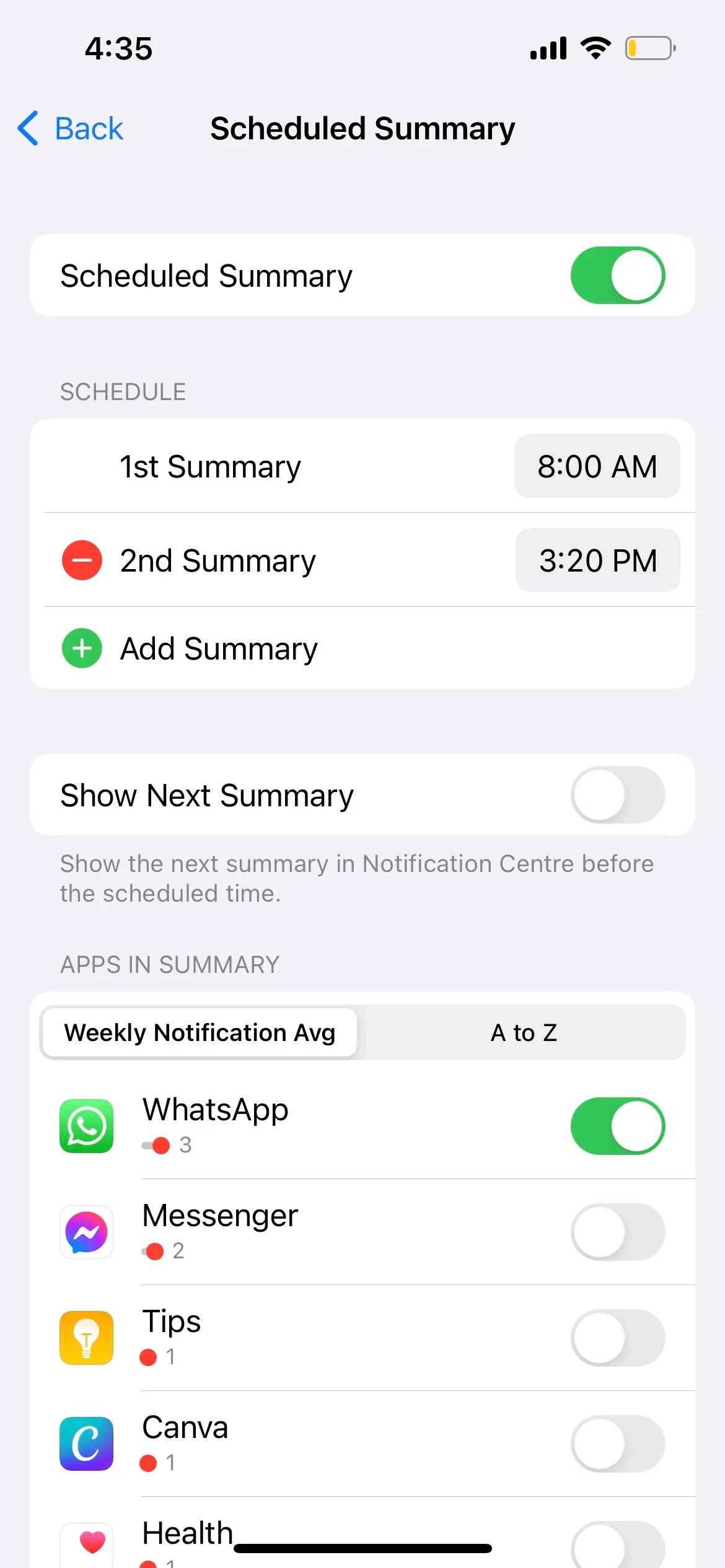
Task: Open the 1st Summary time picker
Action: [x=597, y=466]
